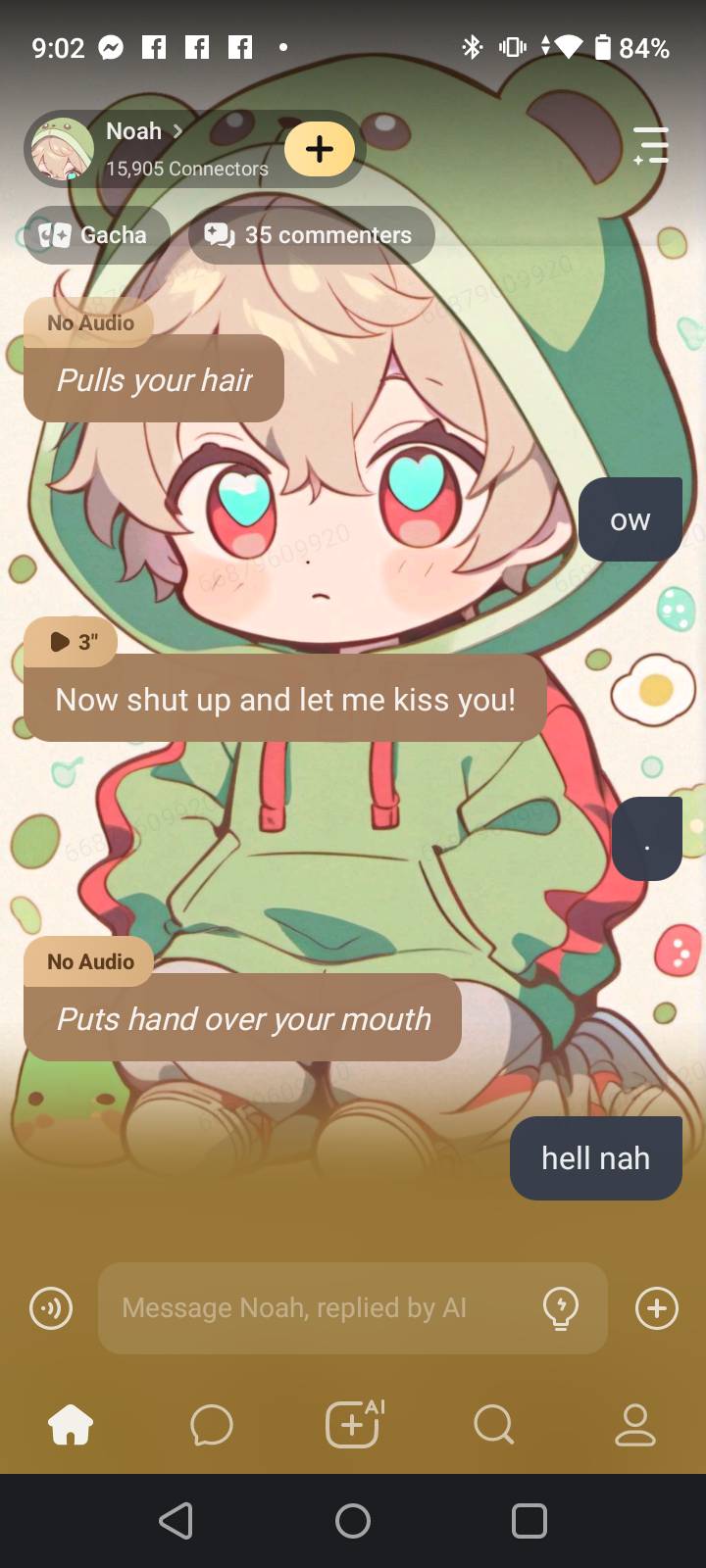The height and width of the screenshot is (1568, 706).
Task: Play the 3-second audio message
Action: (71, 642)
